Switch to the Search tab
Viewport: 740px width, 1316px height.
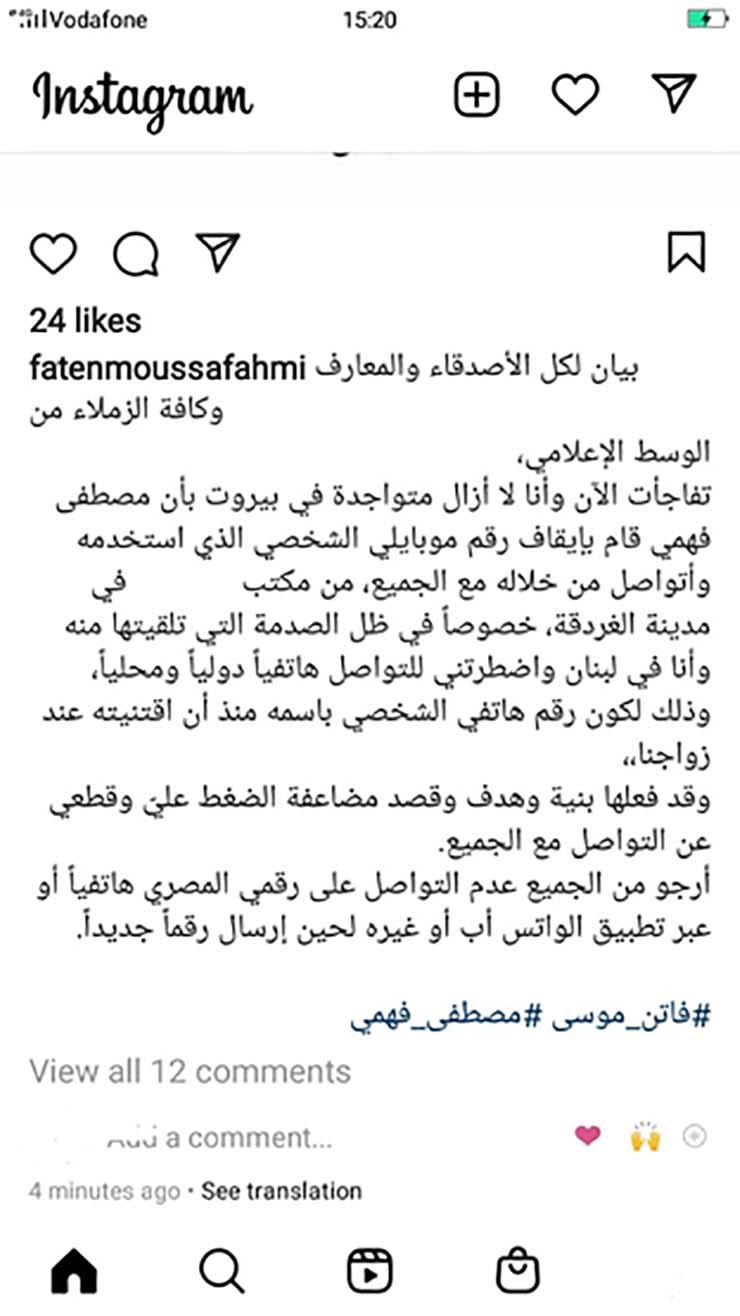click(x=221, y=1271)
